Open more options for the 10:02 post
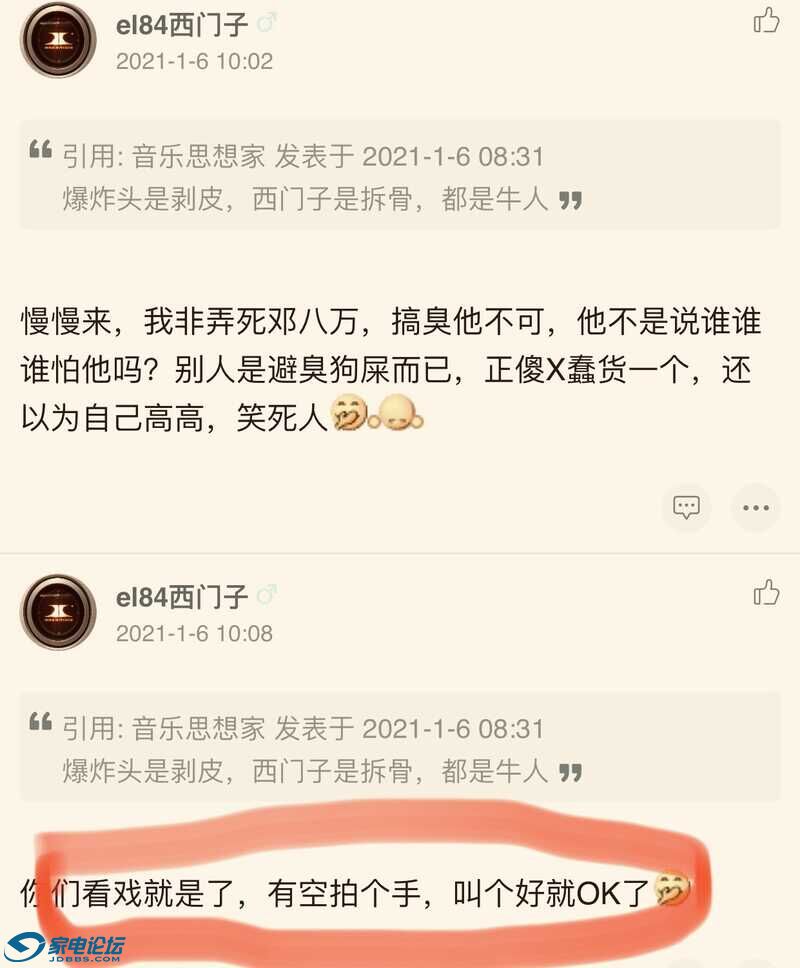Screen dimensions: 800x968 coord(754,508)
